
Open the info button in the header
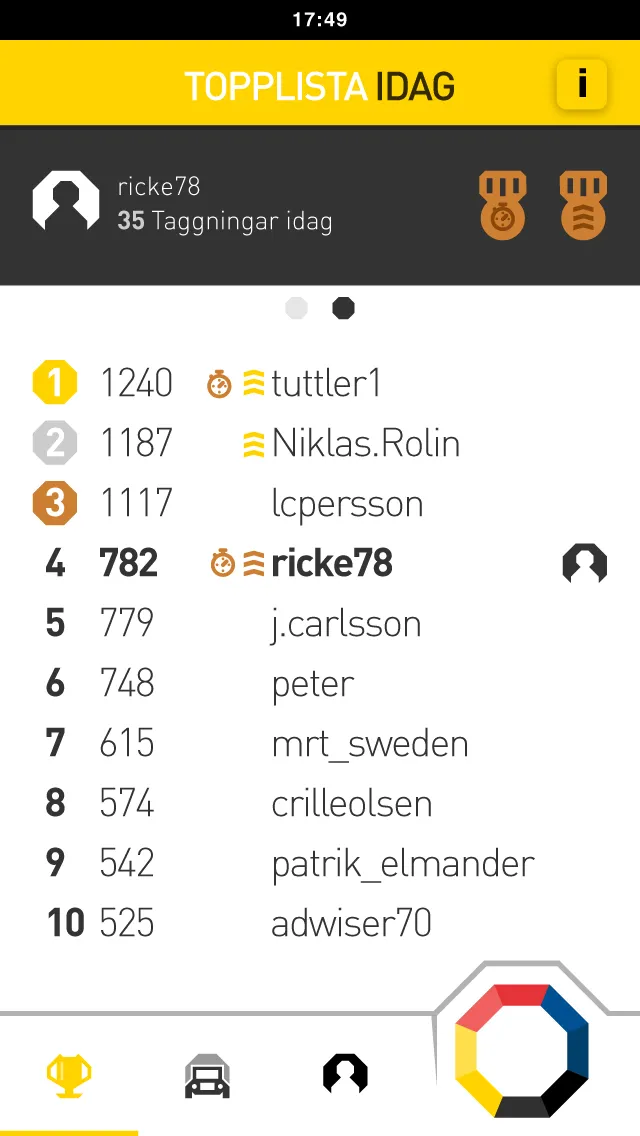pyautogui.click(x=582, y=83)
